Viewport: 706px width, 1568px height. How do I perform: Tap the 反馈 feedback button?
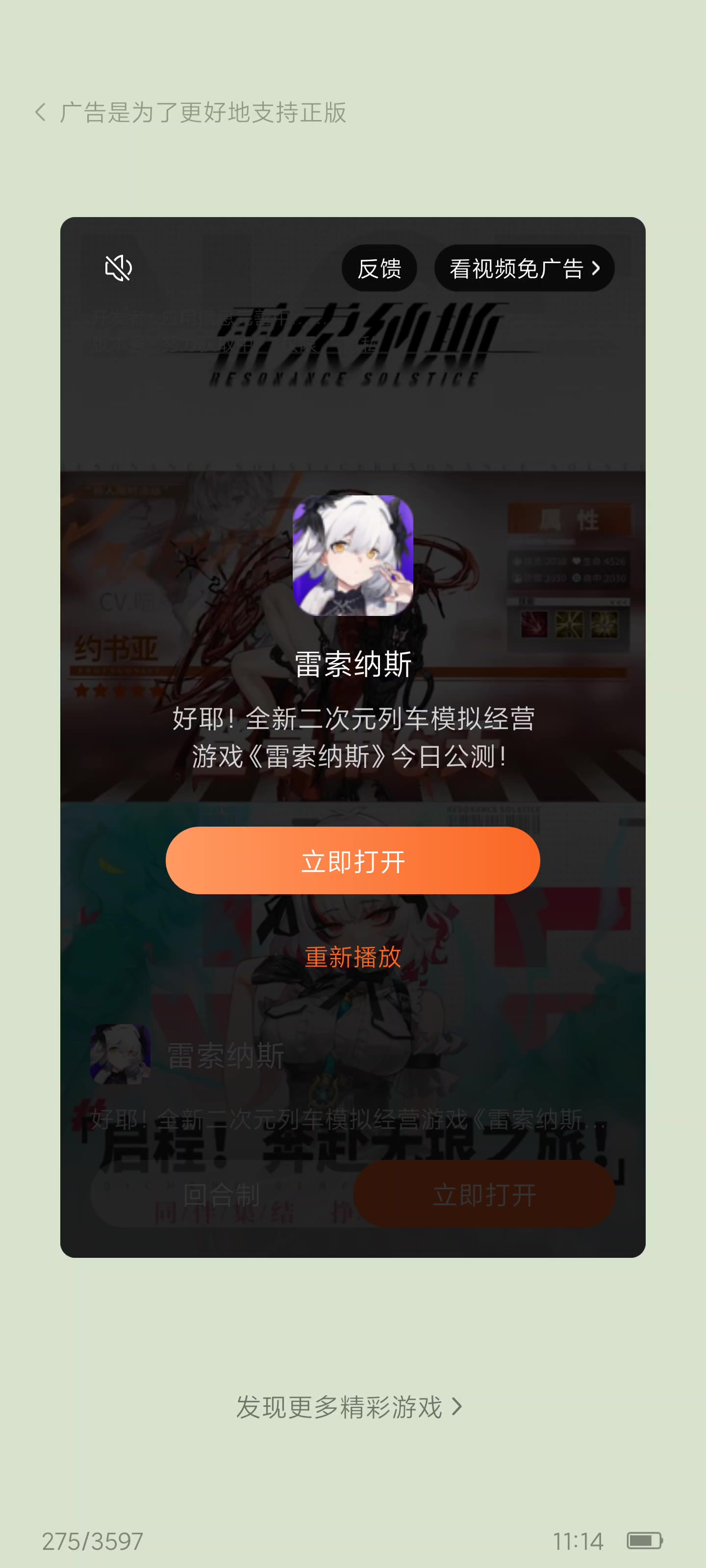(379, 269)
